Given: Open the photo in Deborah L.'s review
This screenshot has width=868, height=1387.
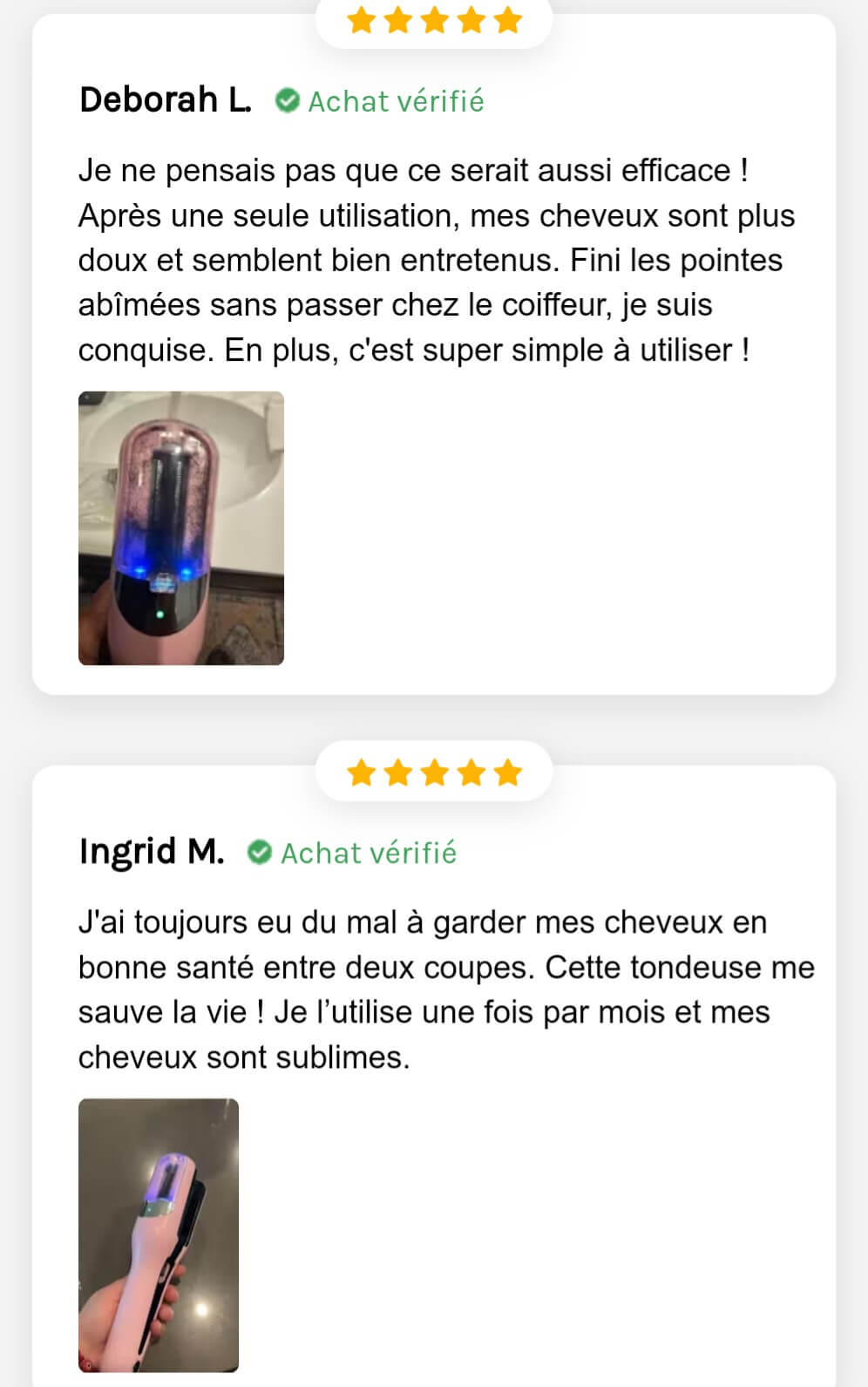Looking at the screenshot, I should 181,528.
